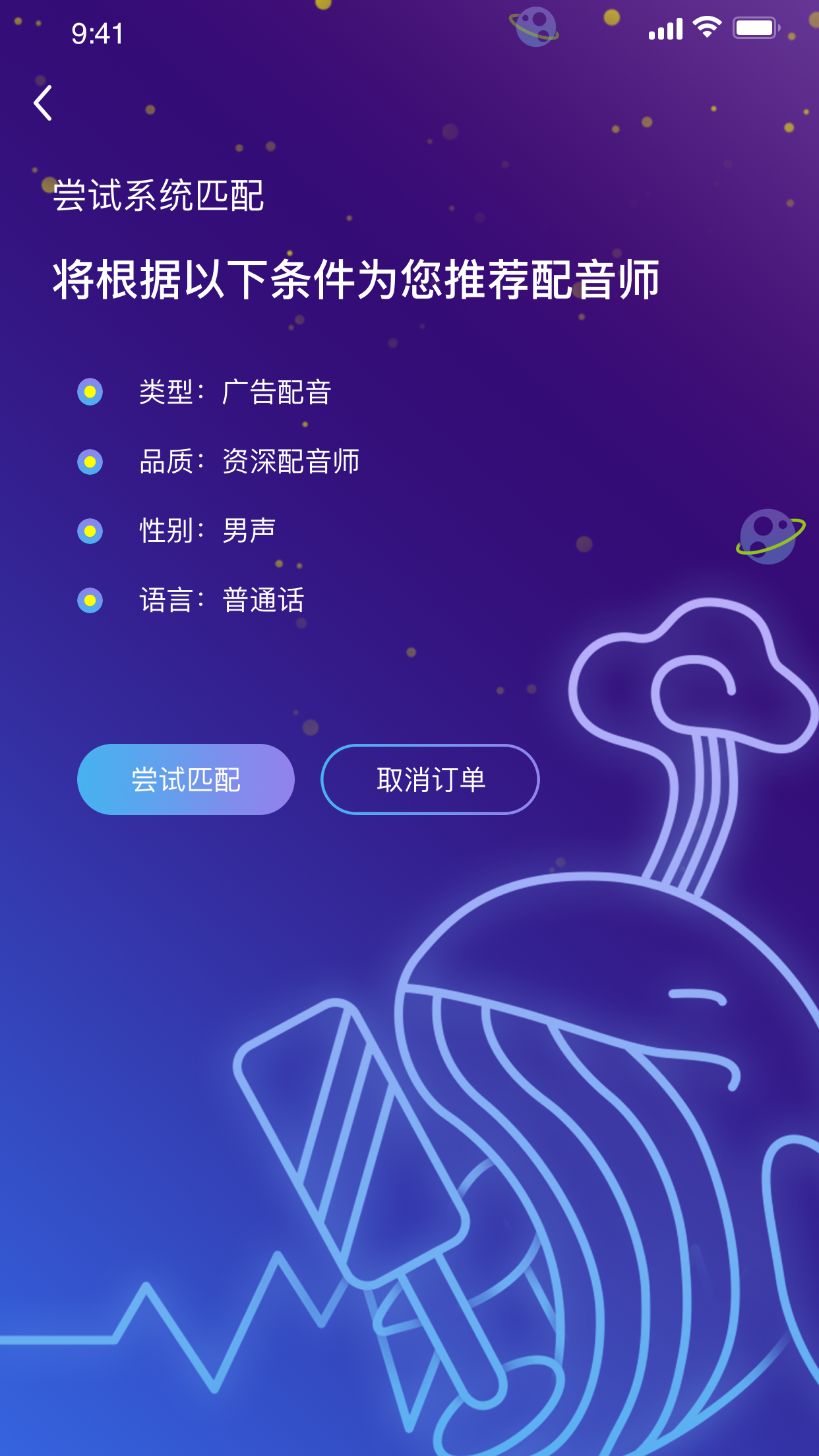The height and width of the screenshot is (1456, 819).
Task: Go back using the top-left arrow
Action: (43, 104)
